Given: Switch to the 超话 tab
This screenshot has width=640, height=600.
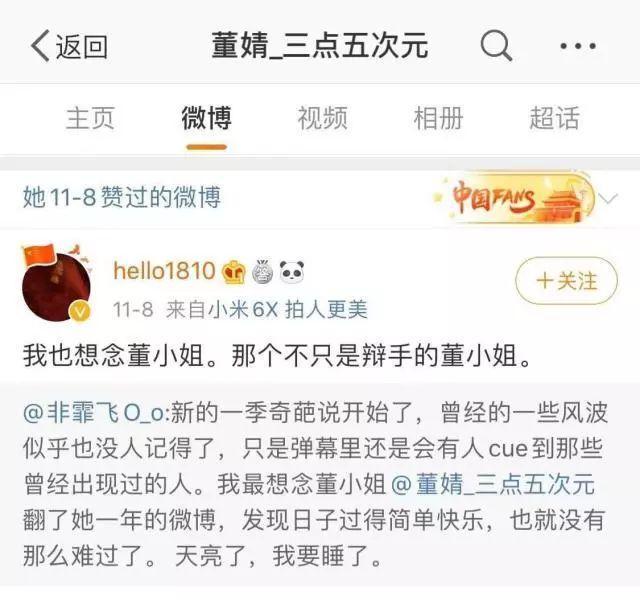Looking at the screenshot, I should (554, 117).
